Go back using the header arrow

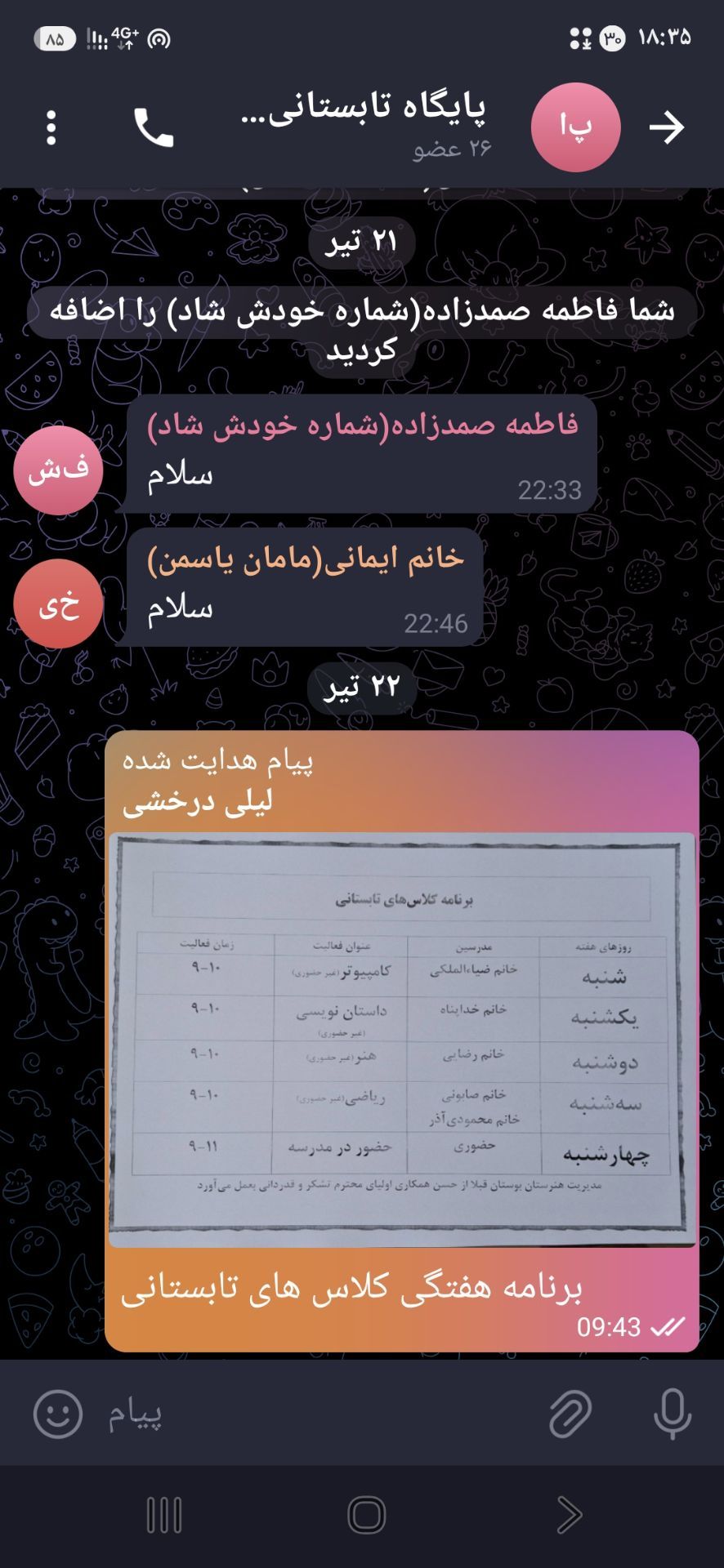(667, 127)
